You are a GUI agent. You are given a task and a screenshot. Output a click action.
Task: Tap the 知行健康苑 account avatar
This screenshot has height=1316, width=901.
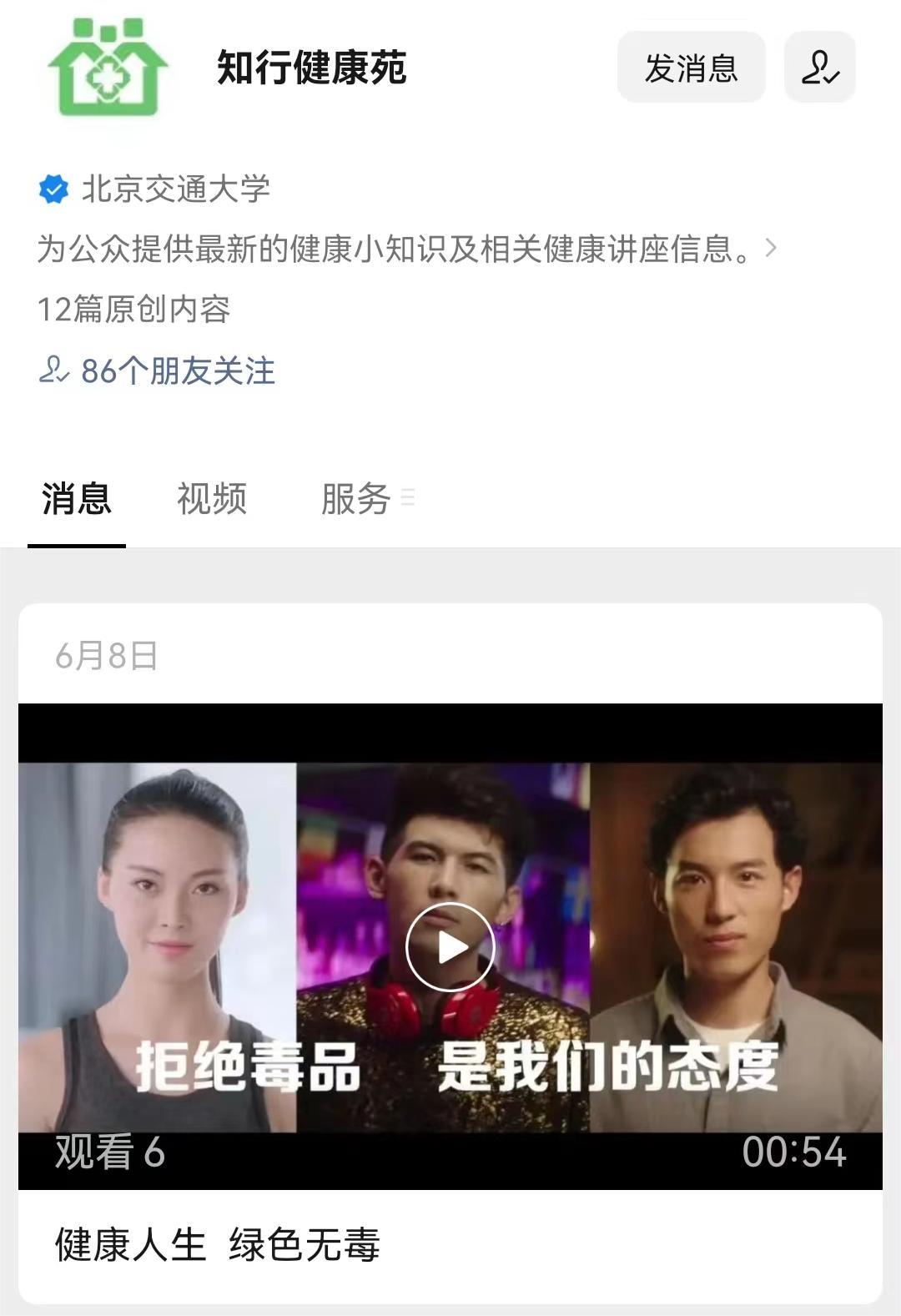pos(107,68)
